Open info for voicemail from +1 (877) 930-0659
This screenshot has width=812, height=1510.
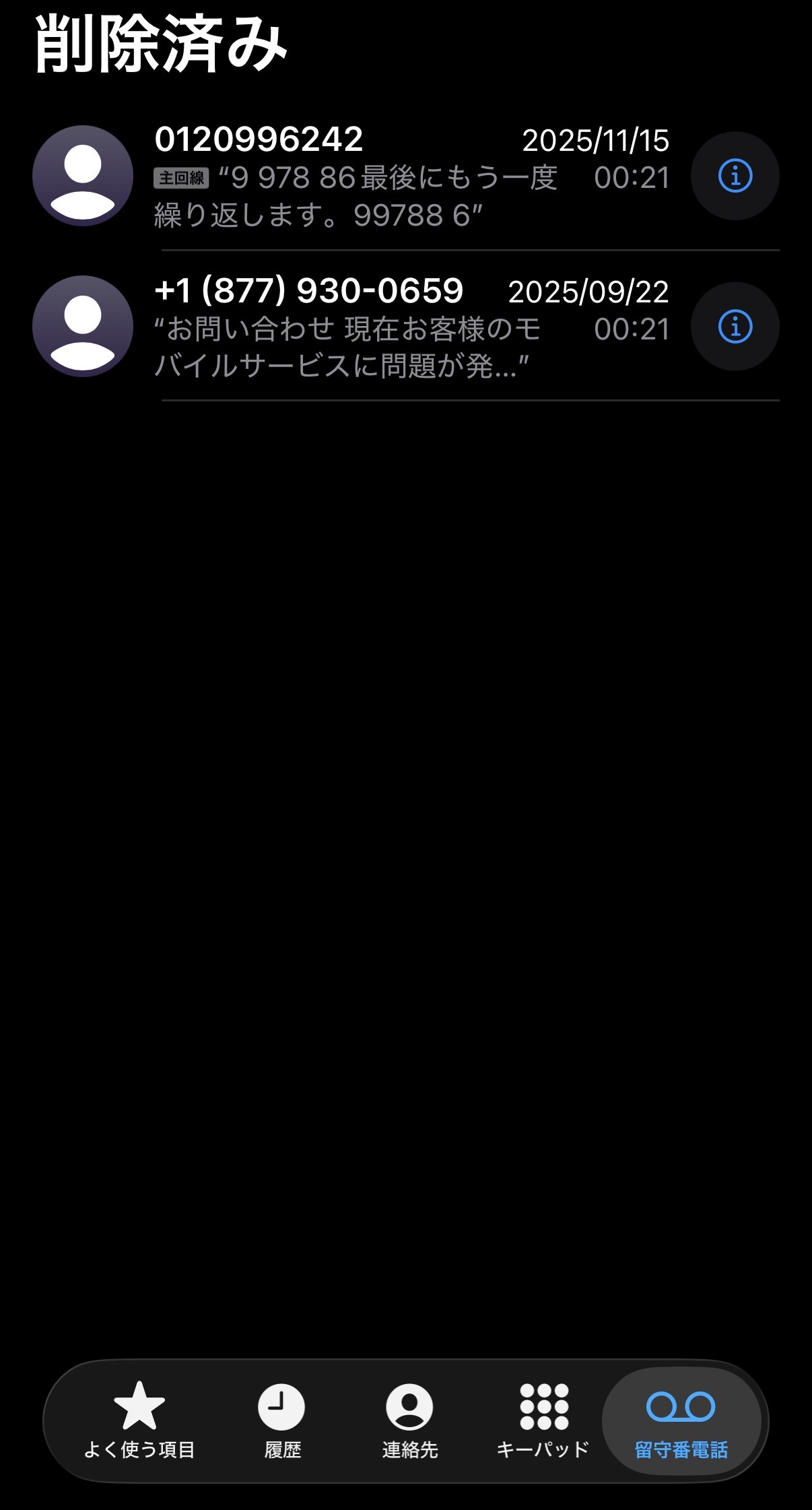(735, 327)
